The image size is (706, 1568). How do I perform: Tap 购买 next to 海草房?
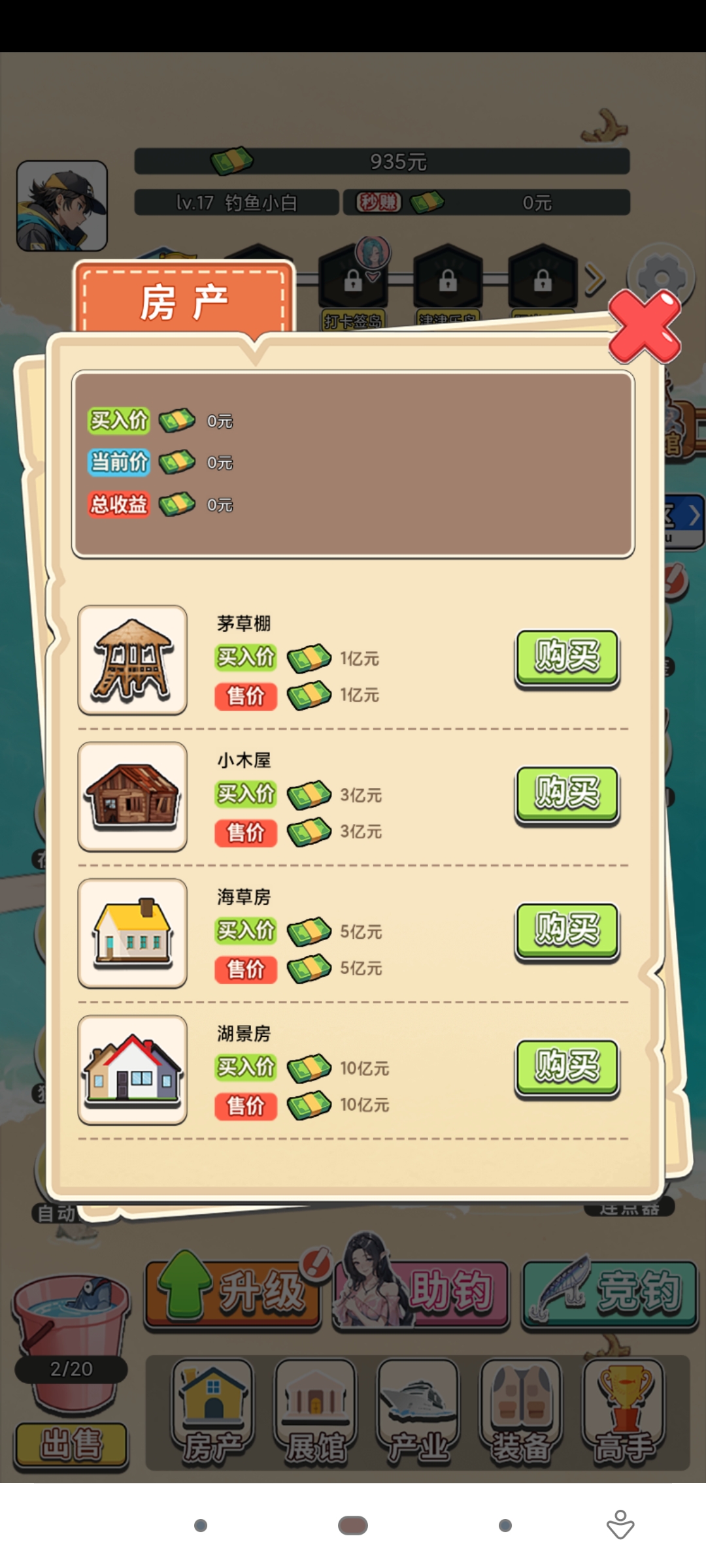(567, 930)
